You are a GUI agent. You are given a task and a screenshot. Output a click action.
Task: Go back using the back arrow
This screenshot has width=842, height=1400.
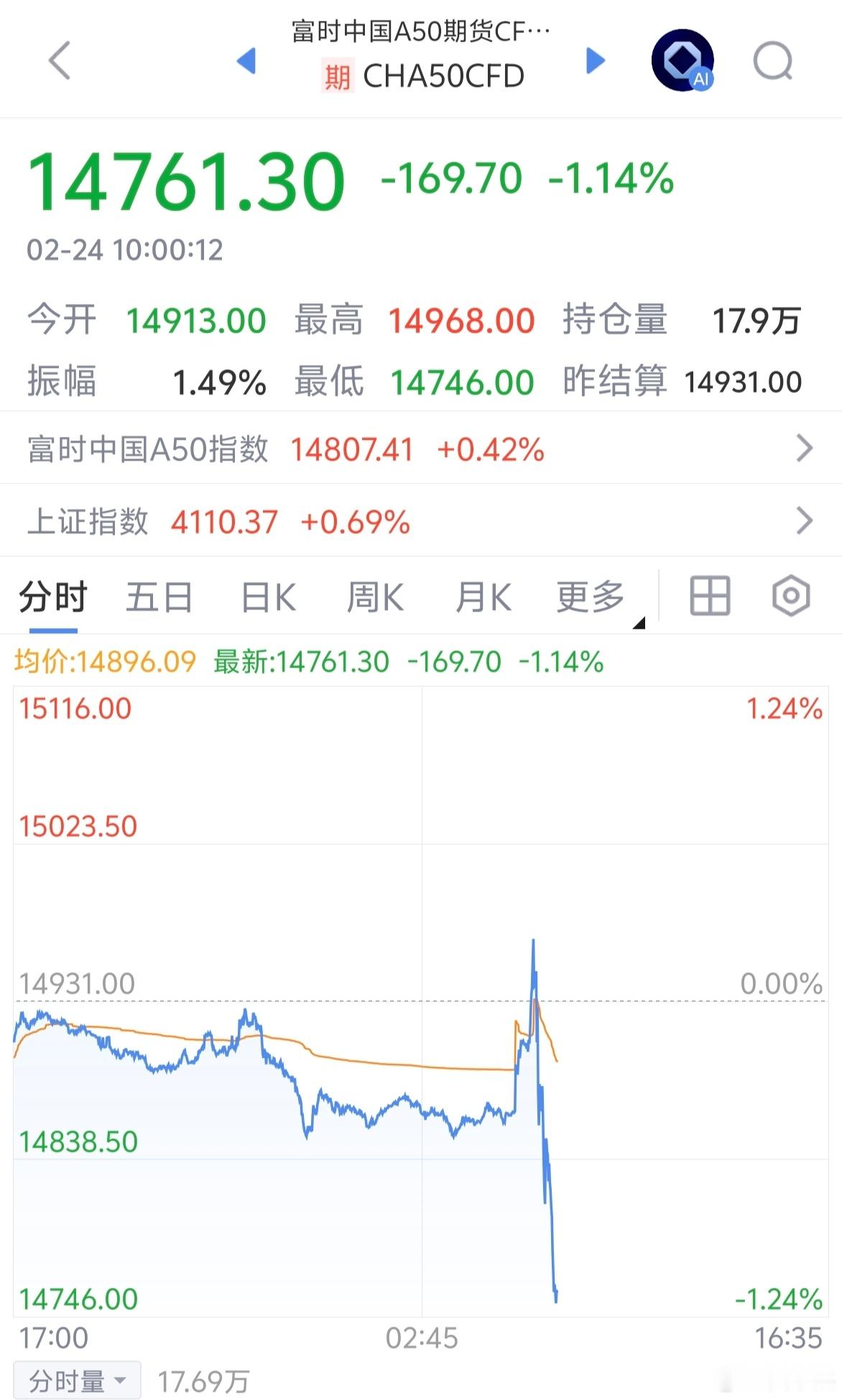[x=59, y=63]
